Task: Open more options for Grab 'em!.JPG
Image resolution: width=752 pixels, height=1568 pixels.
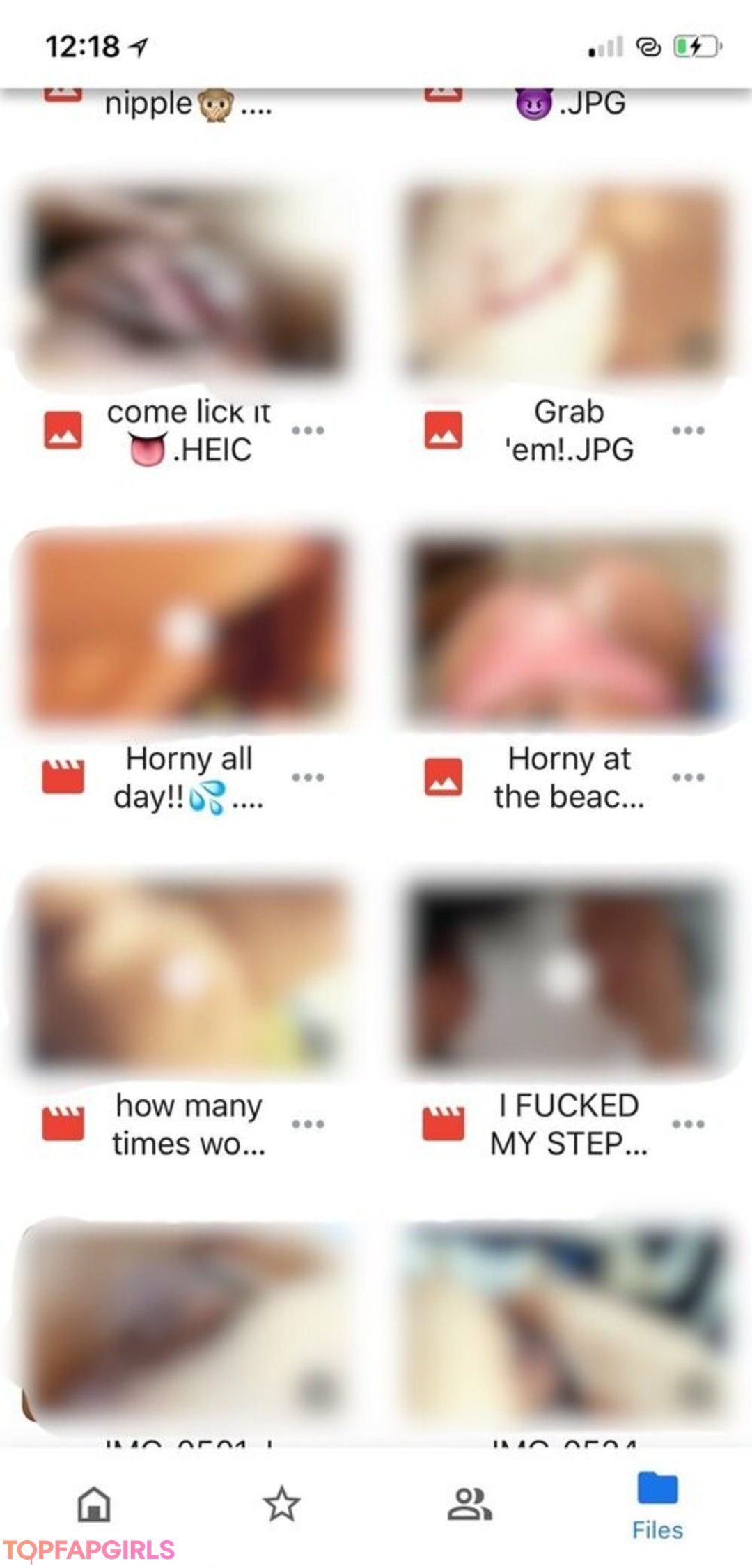Action: click(x=688, y=430)
